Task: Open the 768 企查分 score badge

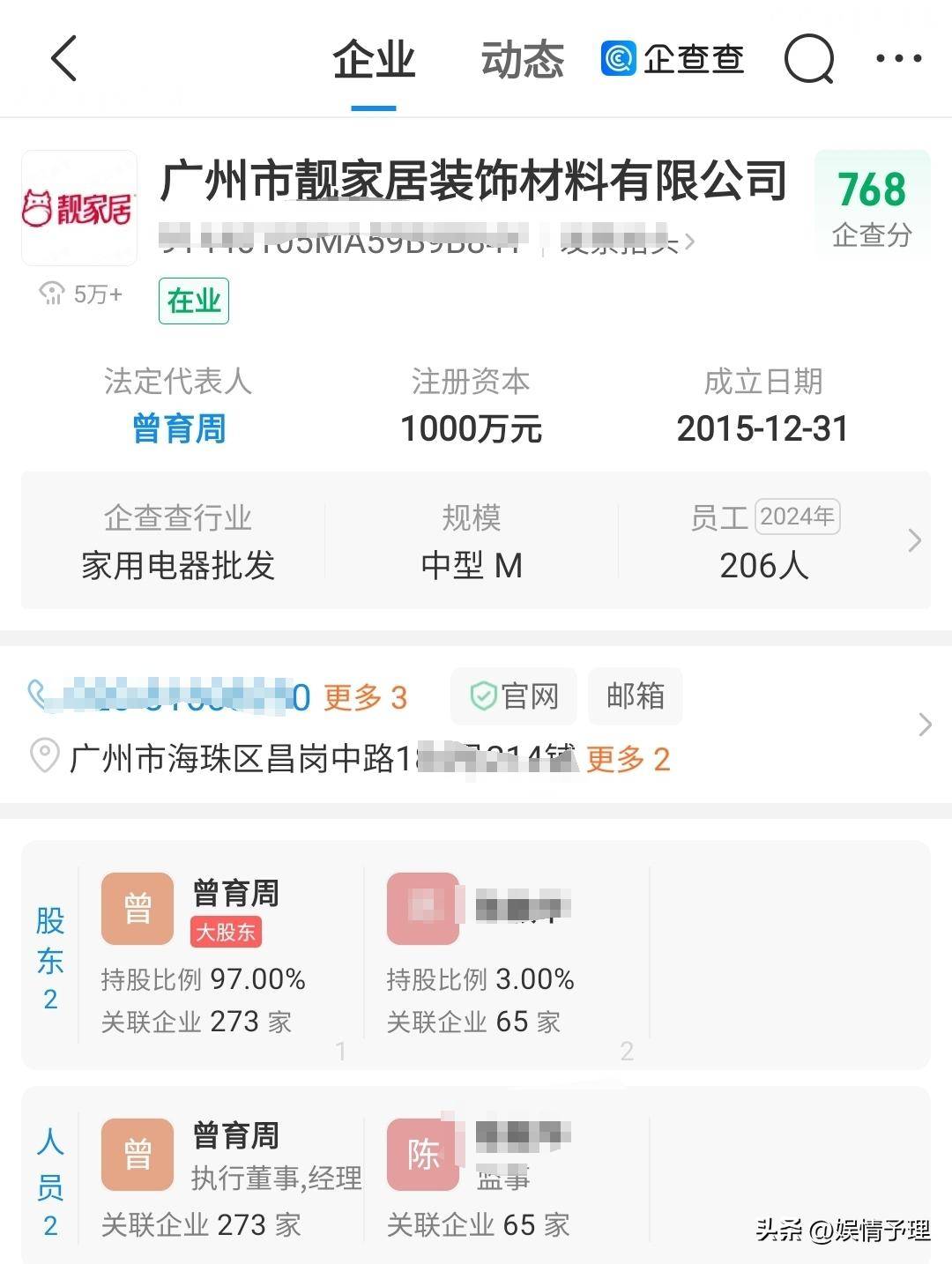Action: click(x=872, y=204)
